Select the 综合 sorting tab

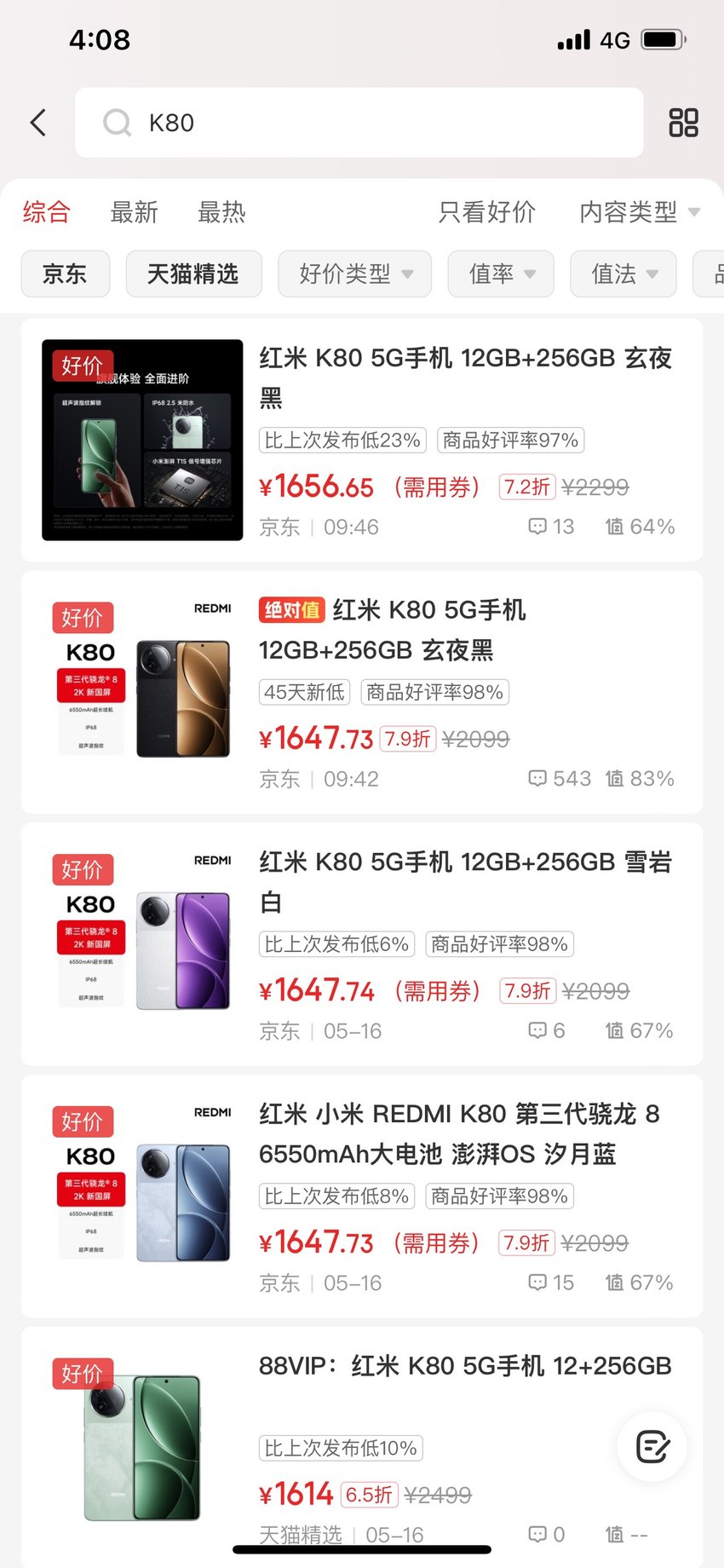click(47, 212)
